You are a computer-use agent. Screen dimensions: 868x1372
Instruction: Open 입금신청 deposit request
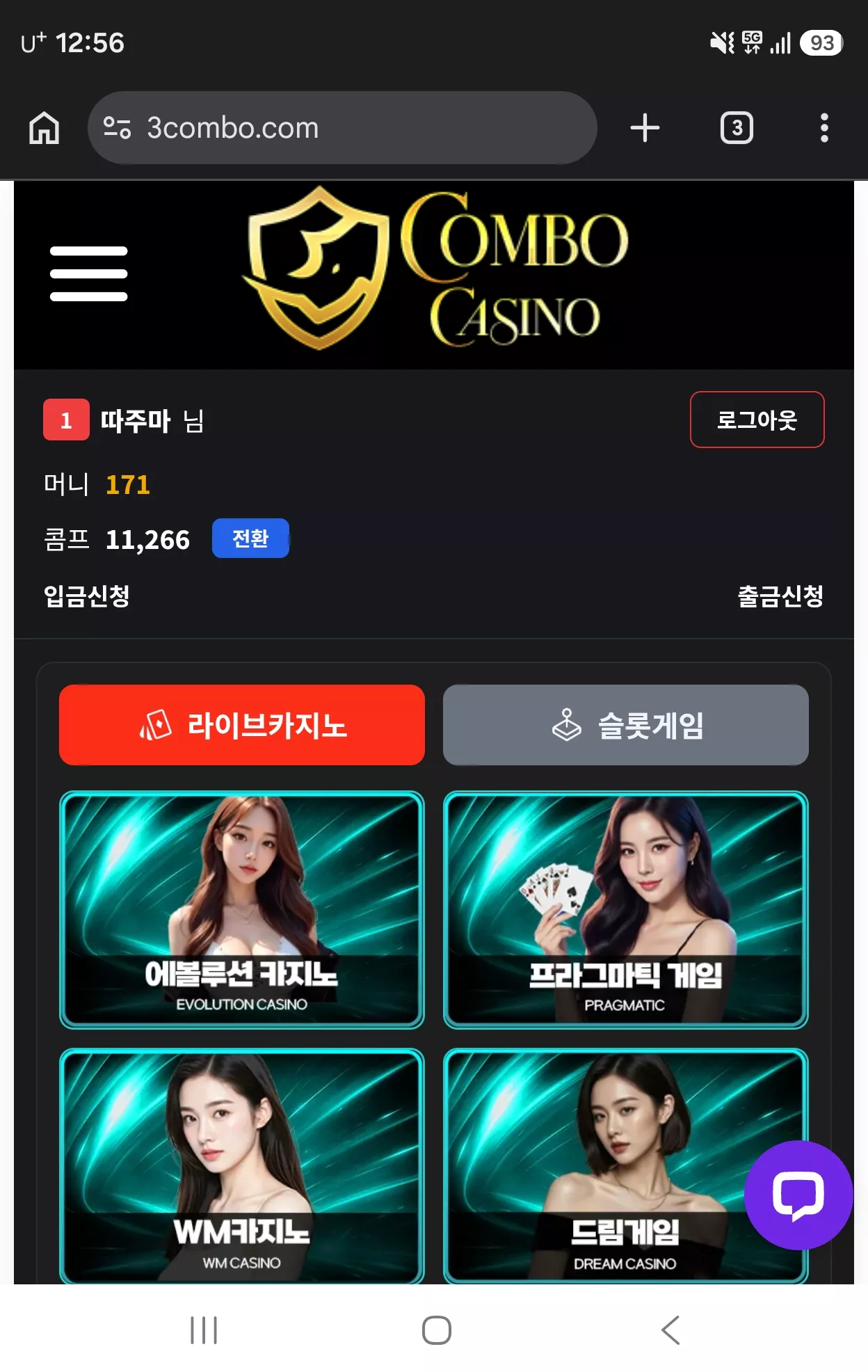tap(87, 596)
